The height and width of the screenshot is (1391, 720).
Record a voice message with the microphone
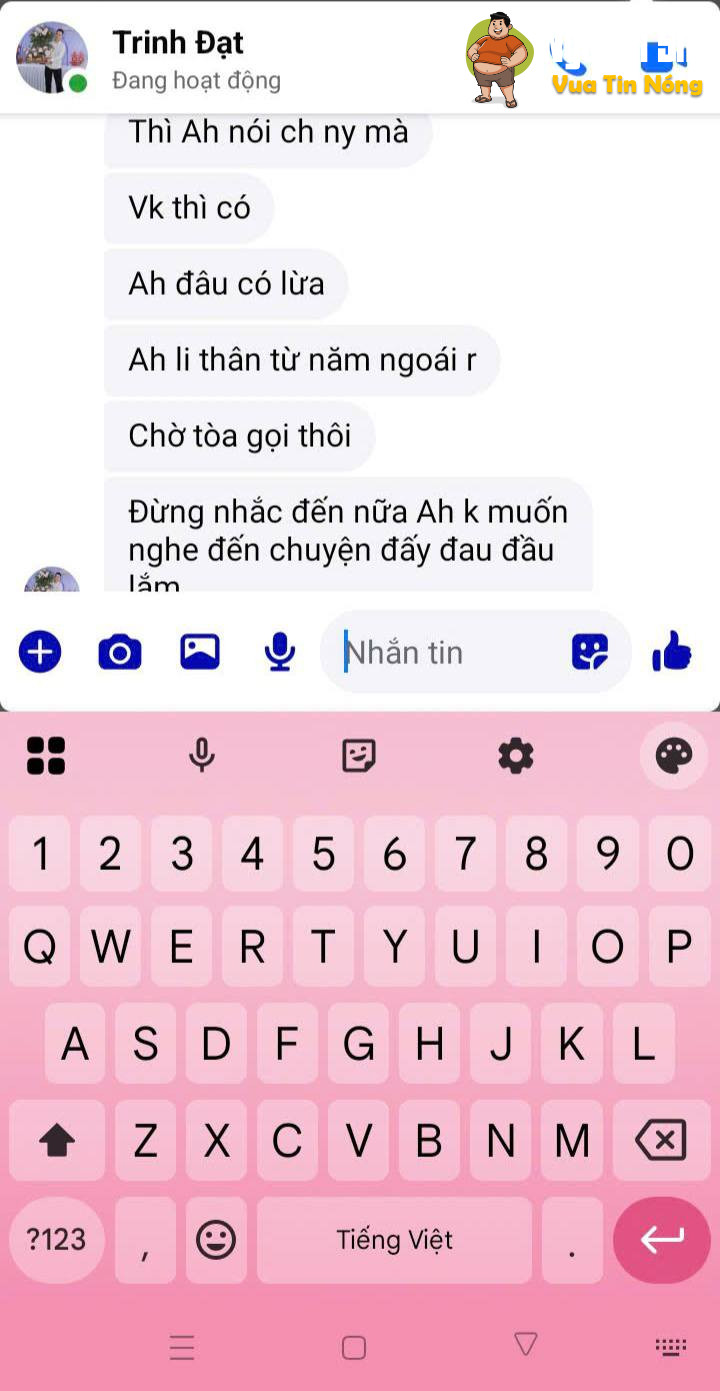pos(280,652)
